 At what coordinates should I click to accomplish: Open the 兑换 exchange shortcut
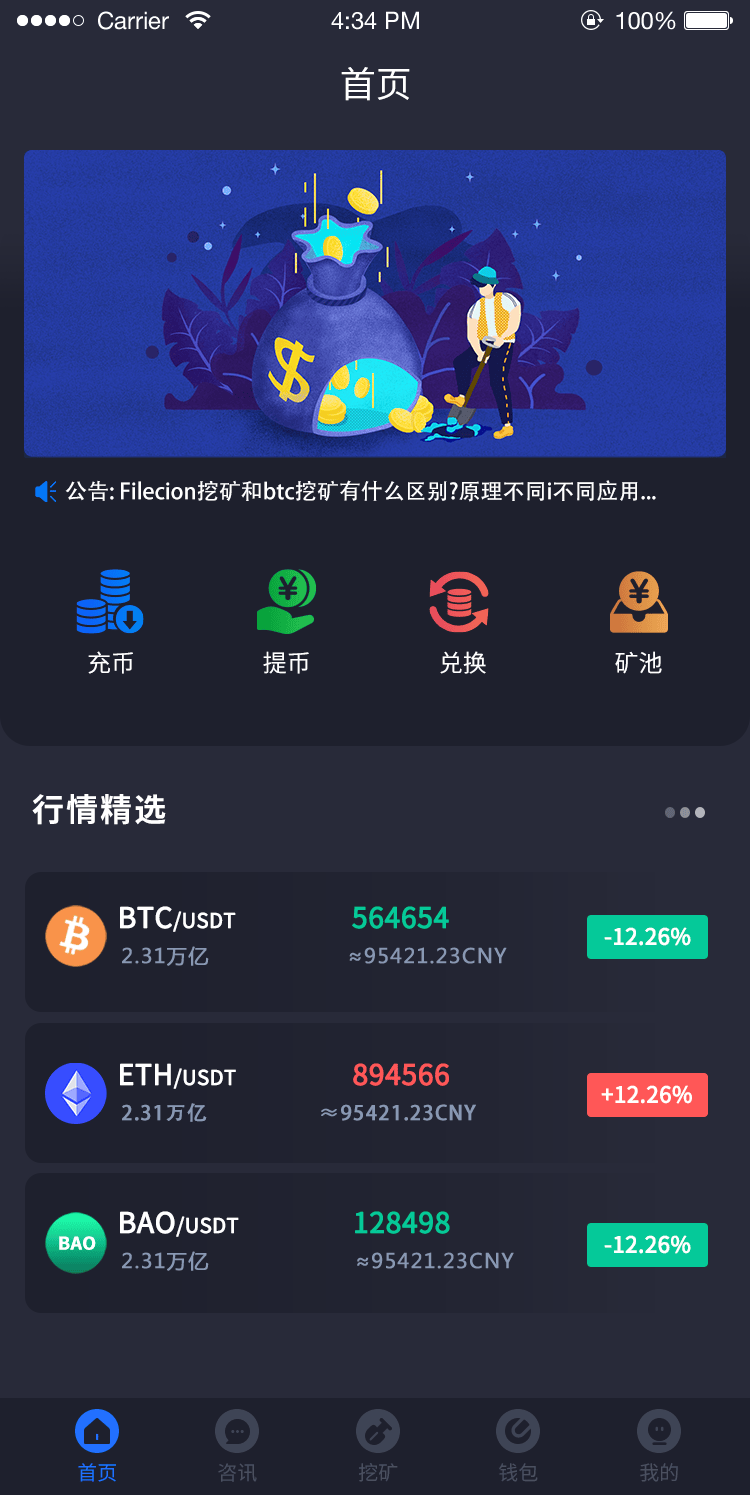pos(461,620)
